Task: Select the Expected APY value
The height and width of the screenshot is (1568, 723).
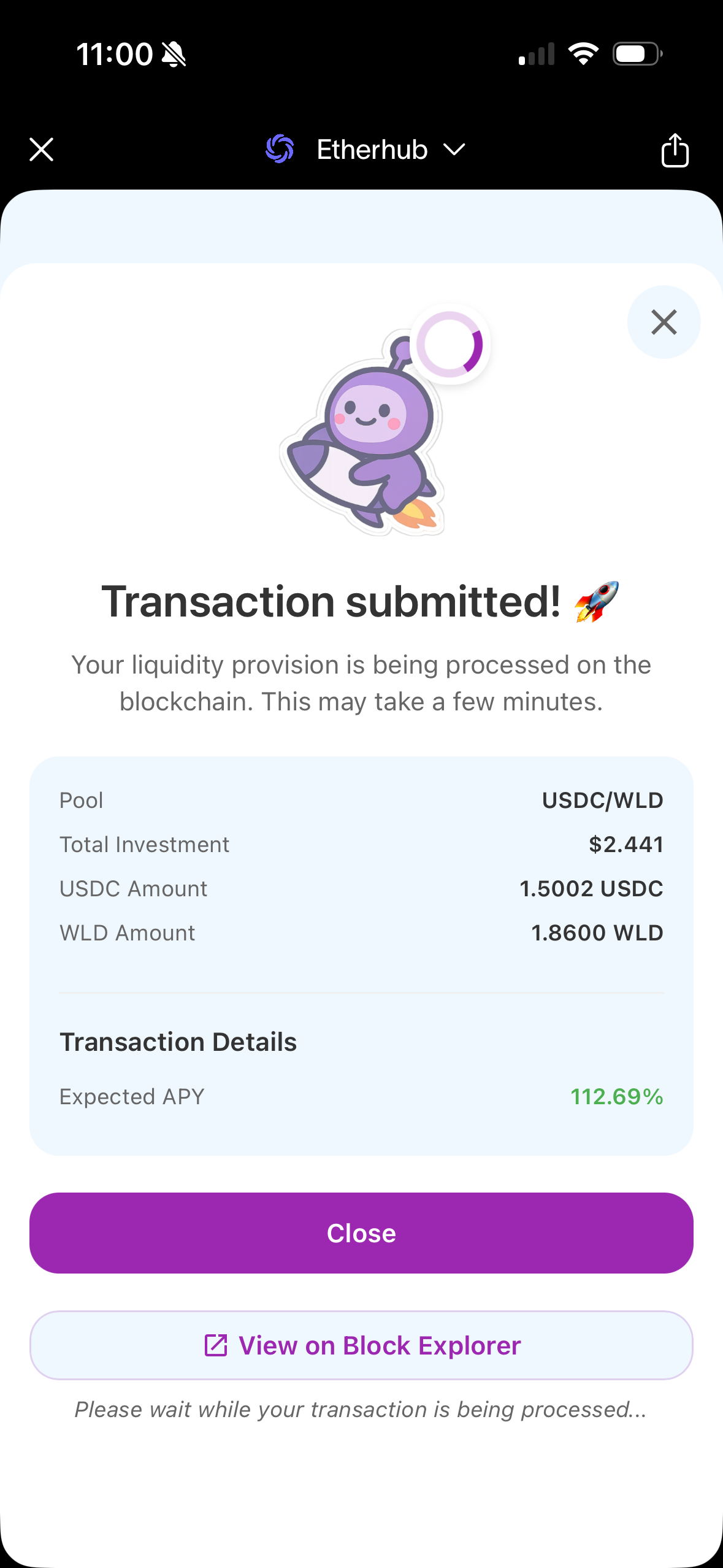Action: [x=616, y=1096]
